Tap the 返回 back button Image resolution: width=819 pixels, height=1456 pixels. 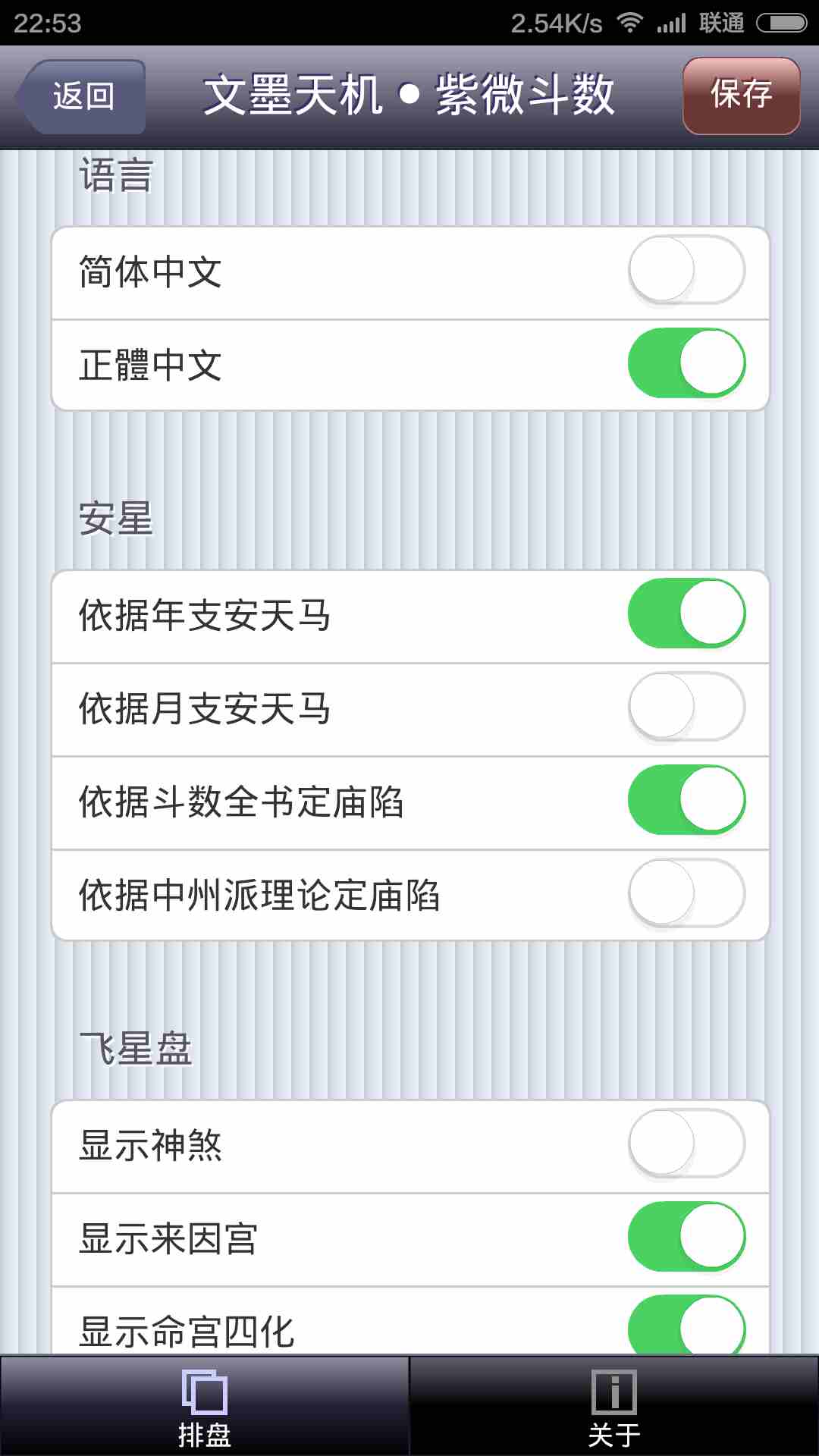click(82, 96)
